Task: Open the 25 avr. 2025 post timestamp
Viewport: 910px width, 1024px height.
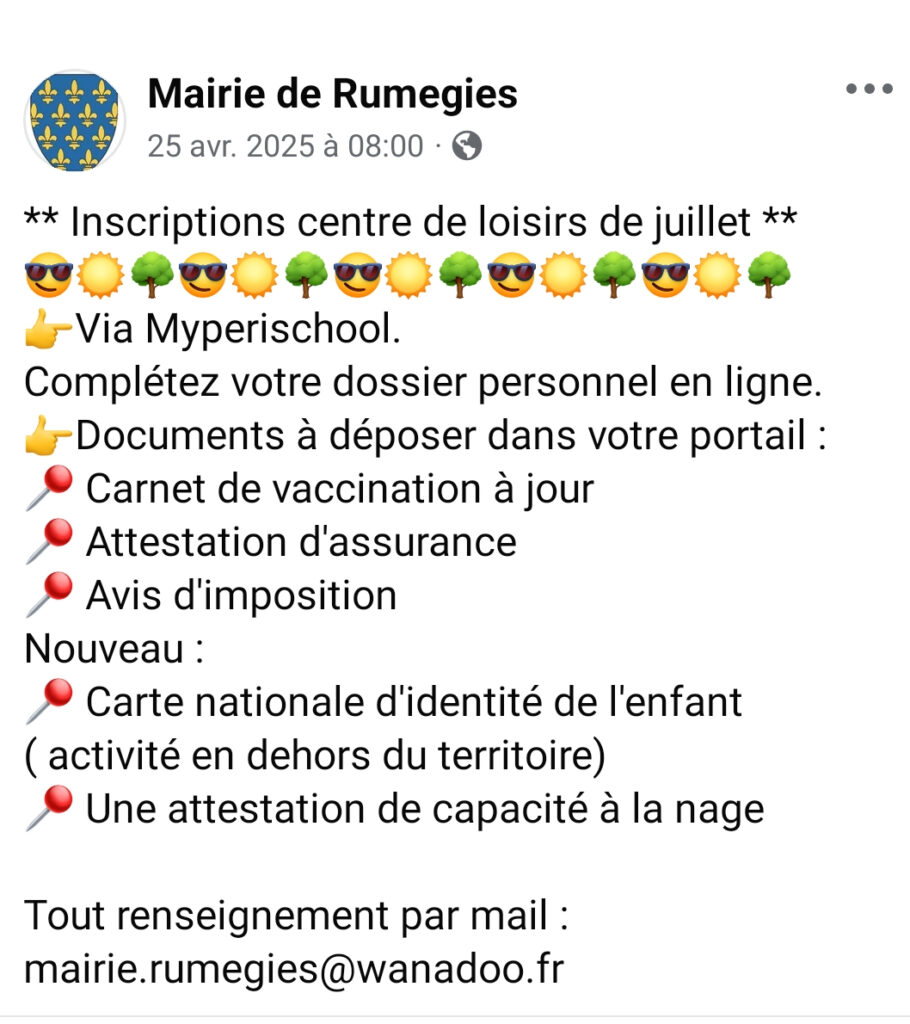Action: (x=285, y=147)
